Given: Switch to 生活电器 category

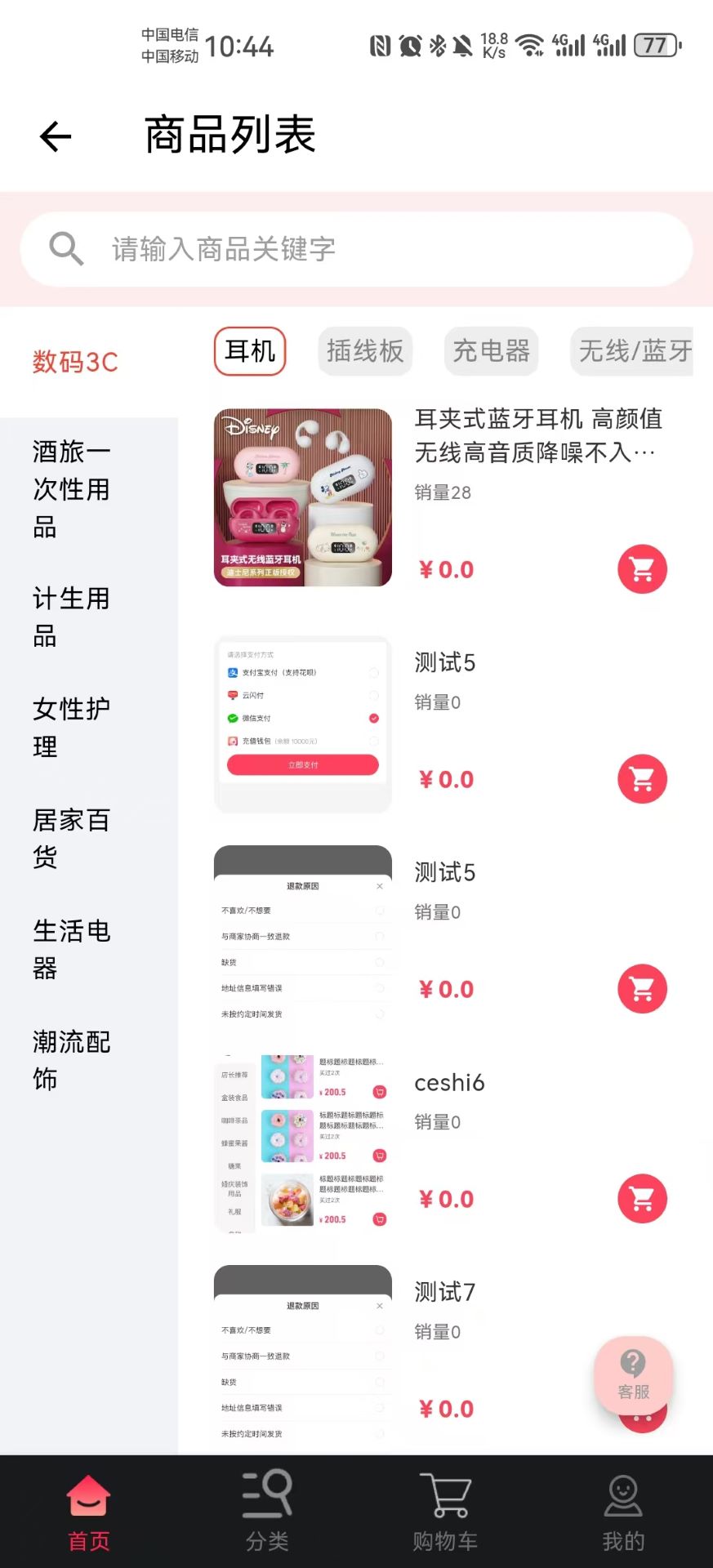Looking at the screenshot, I should (x=72, y=949).
